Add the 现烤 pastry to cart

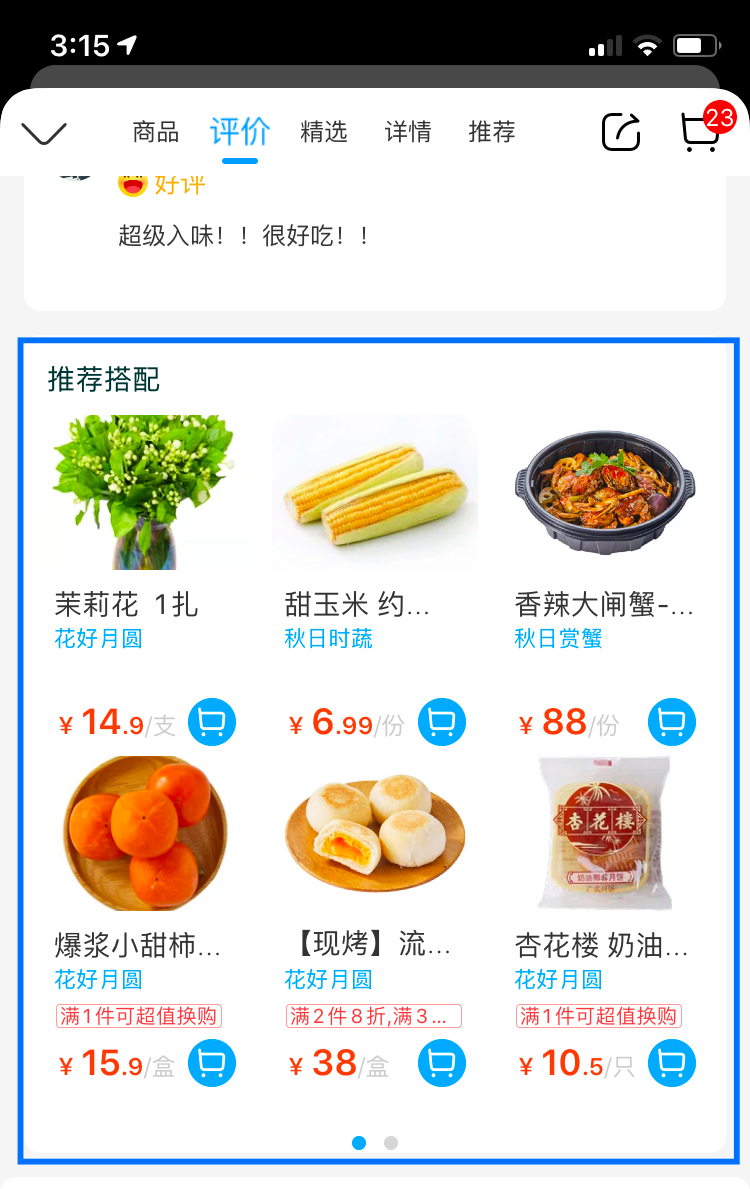(441, 1063)
